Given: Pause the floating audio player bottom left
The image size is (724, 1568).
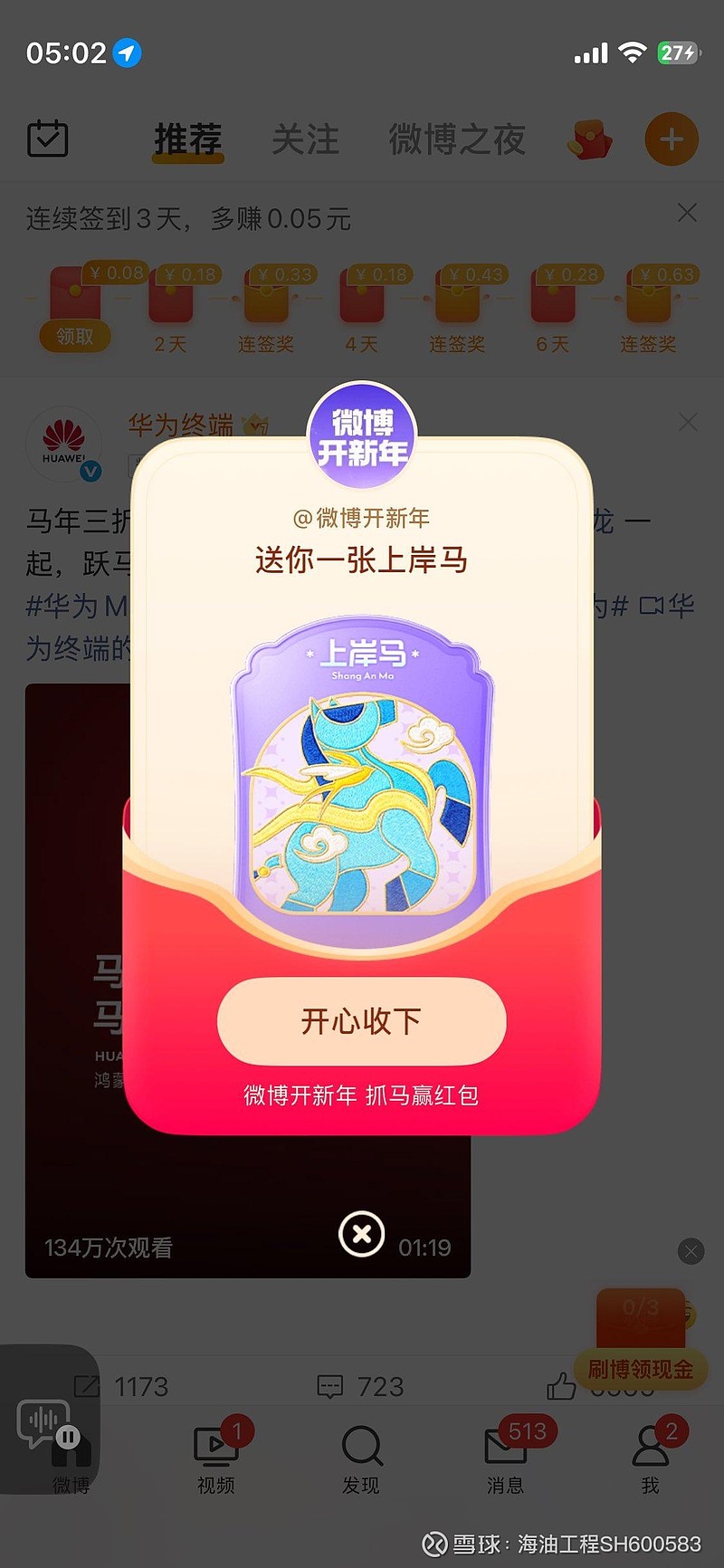Looking at the screenshot, I should 68,1435.
